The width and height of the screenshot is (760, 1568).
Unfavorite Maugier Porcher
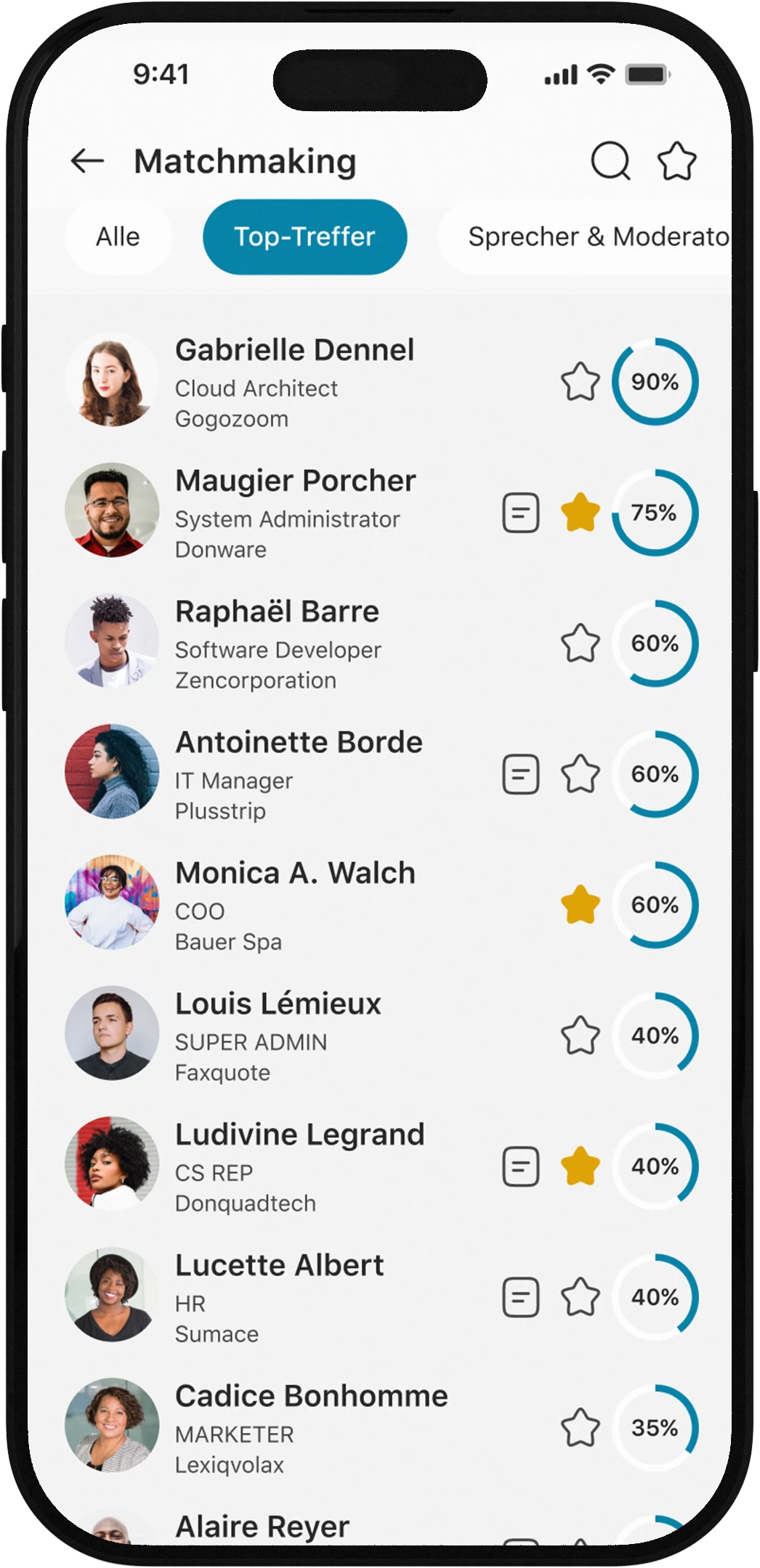pos(581,513)
